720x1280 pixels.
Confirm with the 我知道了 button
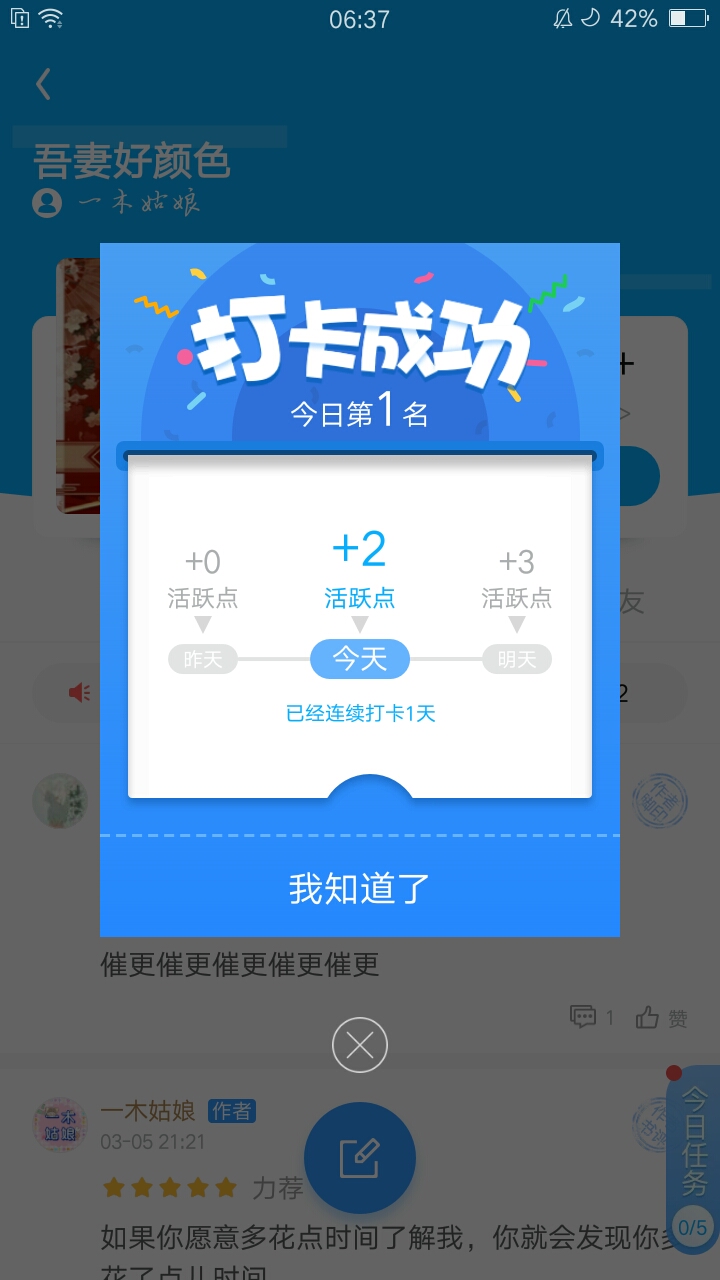tap(359, 888)
